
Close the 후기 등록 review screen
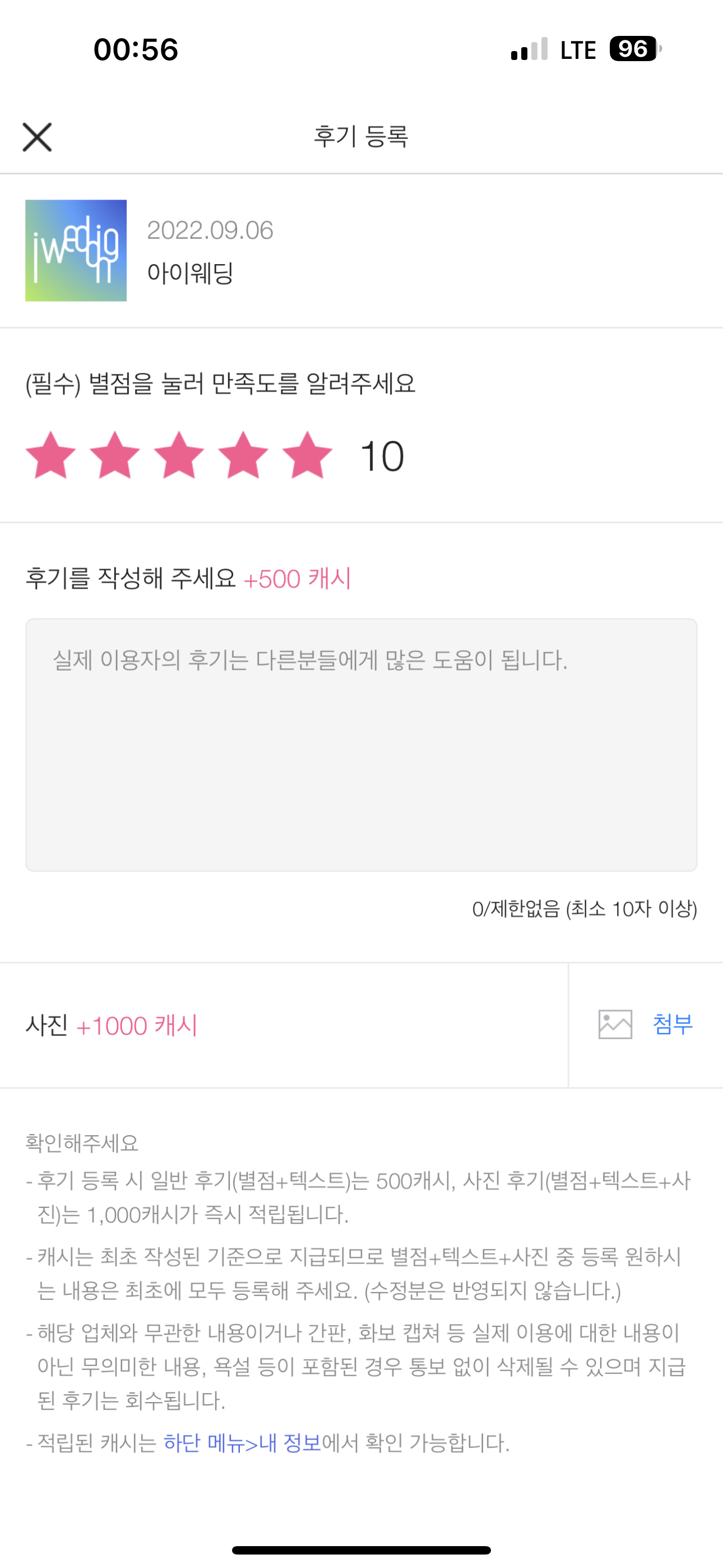(x=37, y=137)
